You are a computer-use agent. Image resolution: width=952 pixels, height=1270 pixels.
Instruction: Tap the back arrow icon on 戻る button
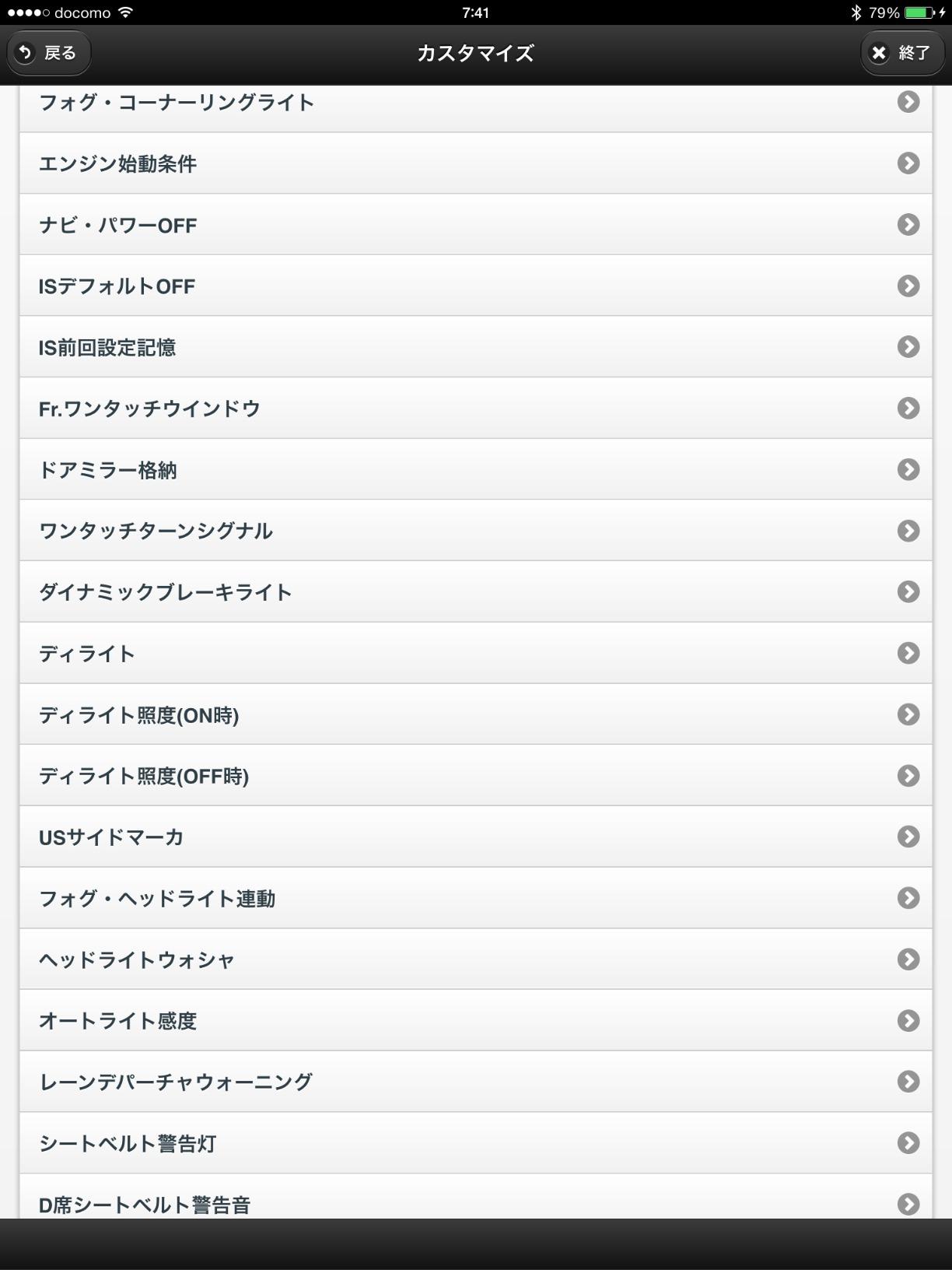(26, 52)
